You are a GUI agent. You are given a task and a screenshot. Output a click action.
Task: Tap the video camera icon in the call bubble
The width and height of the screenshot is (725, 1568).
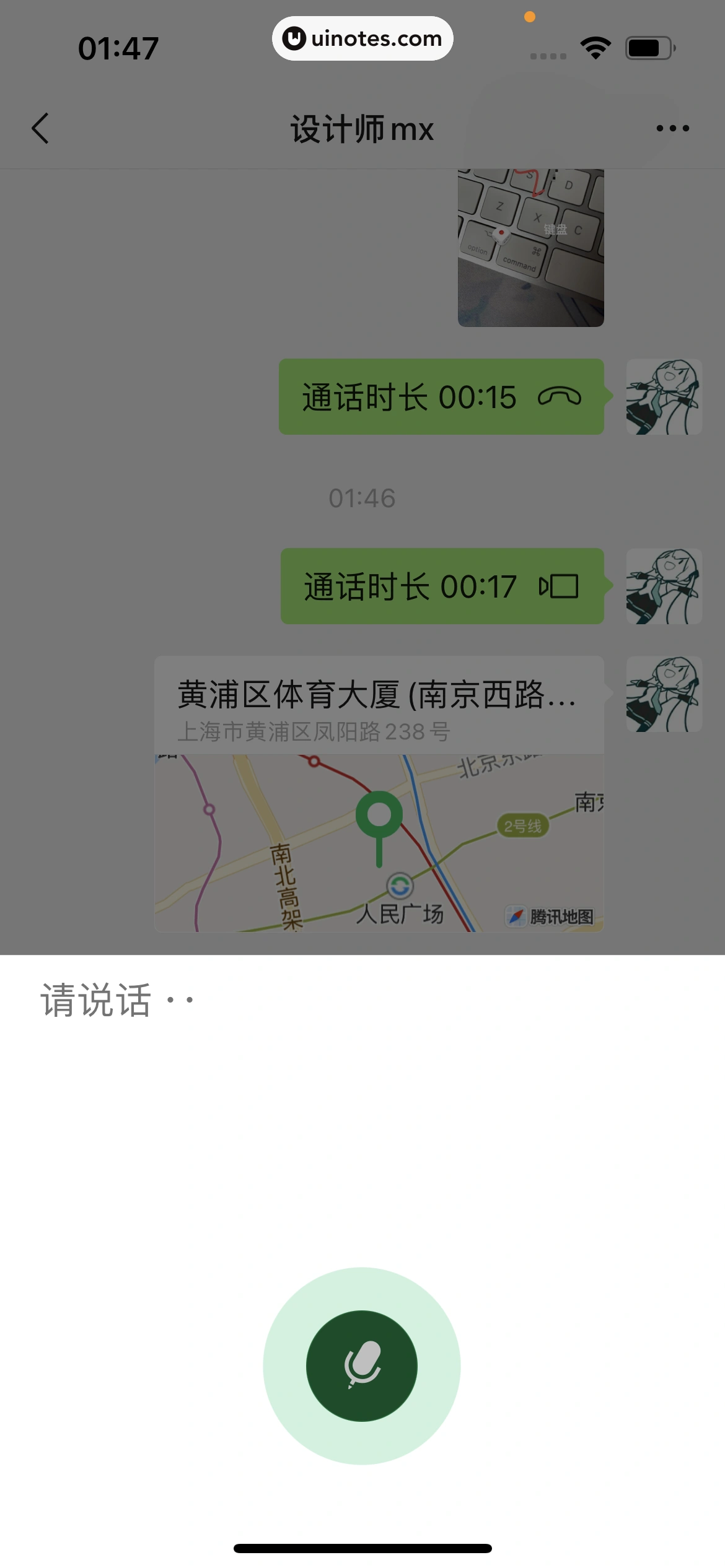[x=560, y=586]
